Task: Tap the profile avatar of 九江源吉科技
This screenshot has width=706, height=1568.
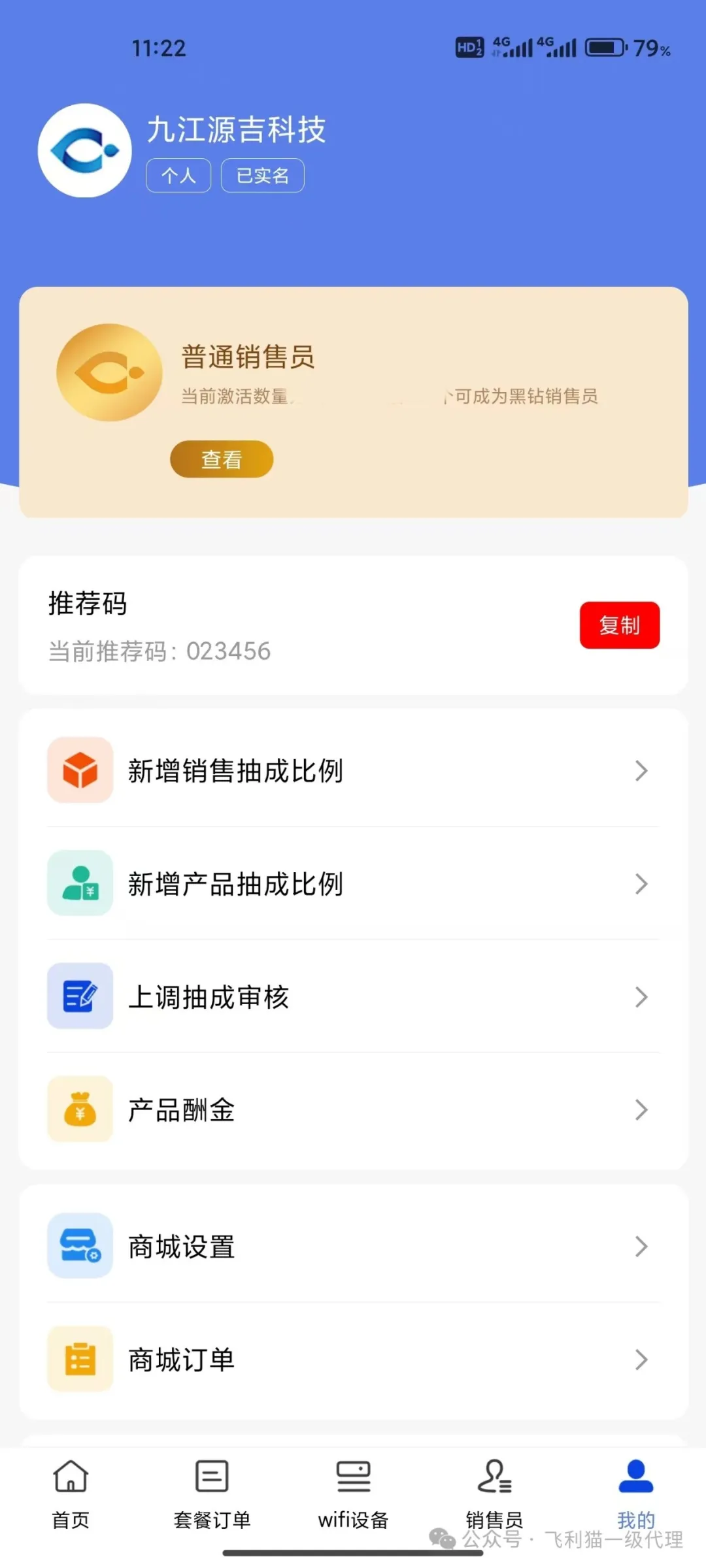Action: point(85,150)
